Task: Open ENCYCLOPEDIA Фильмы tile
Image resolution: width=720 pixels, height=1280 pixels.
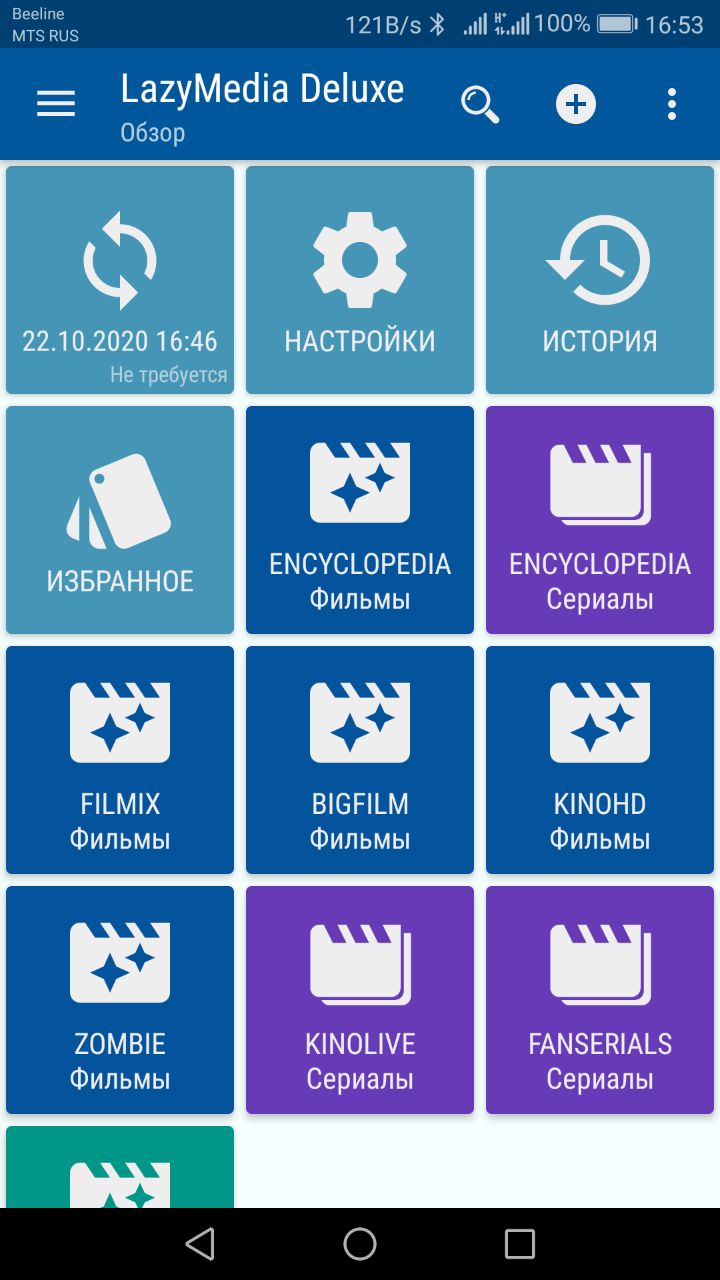Action: (x=360, y=520)
